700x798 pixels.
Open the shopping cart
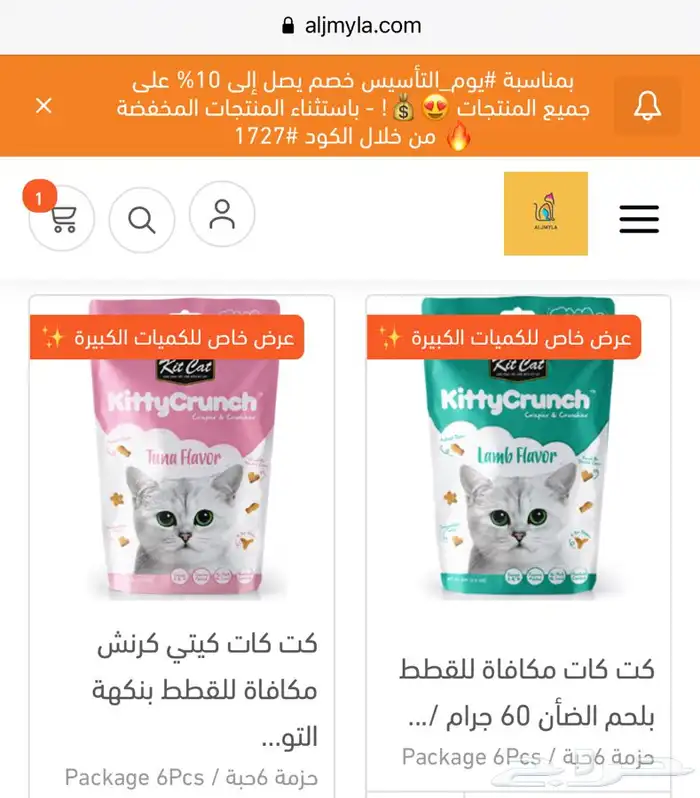click(62, 219)
